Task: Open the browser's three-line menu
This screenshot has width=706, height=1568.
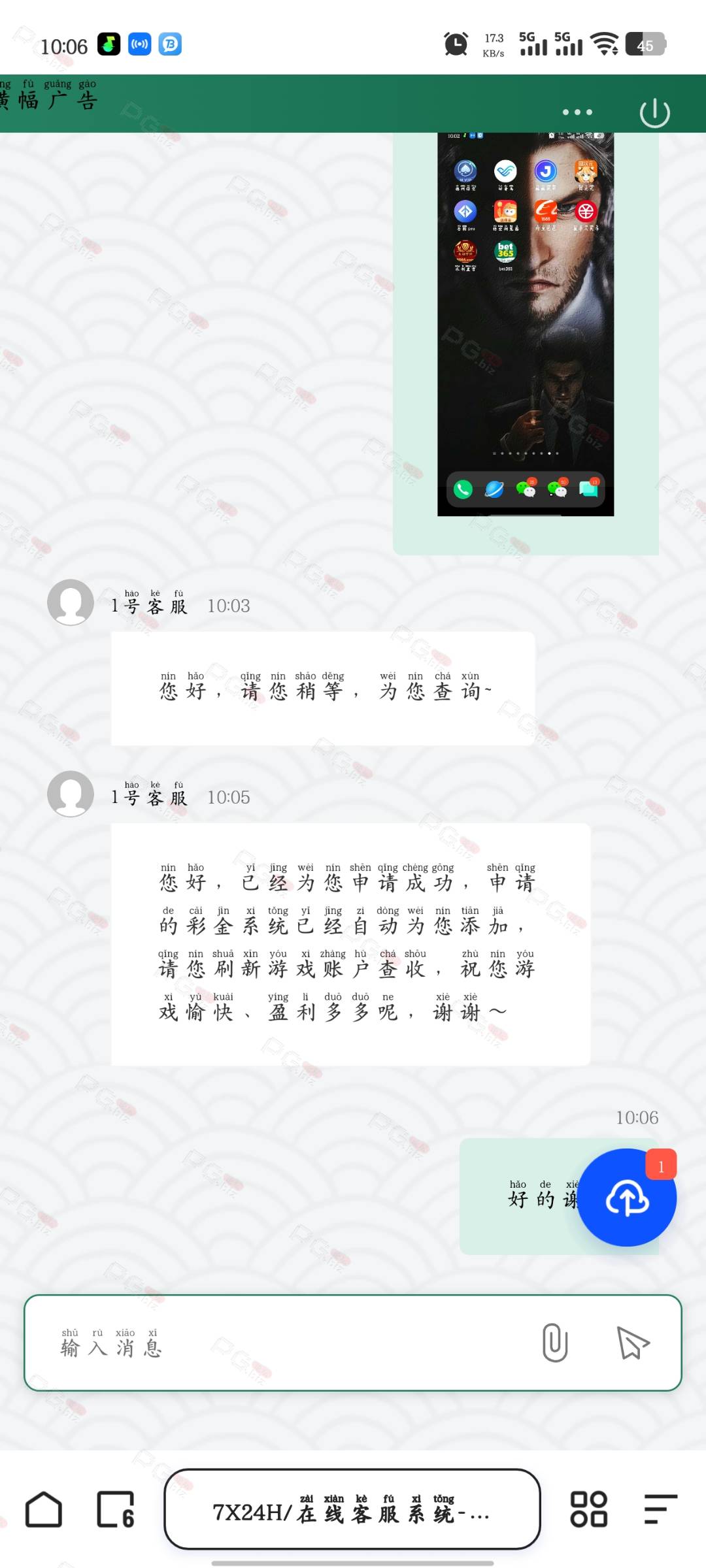Action: tap(660, 1509)
